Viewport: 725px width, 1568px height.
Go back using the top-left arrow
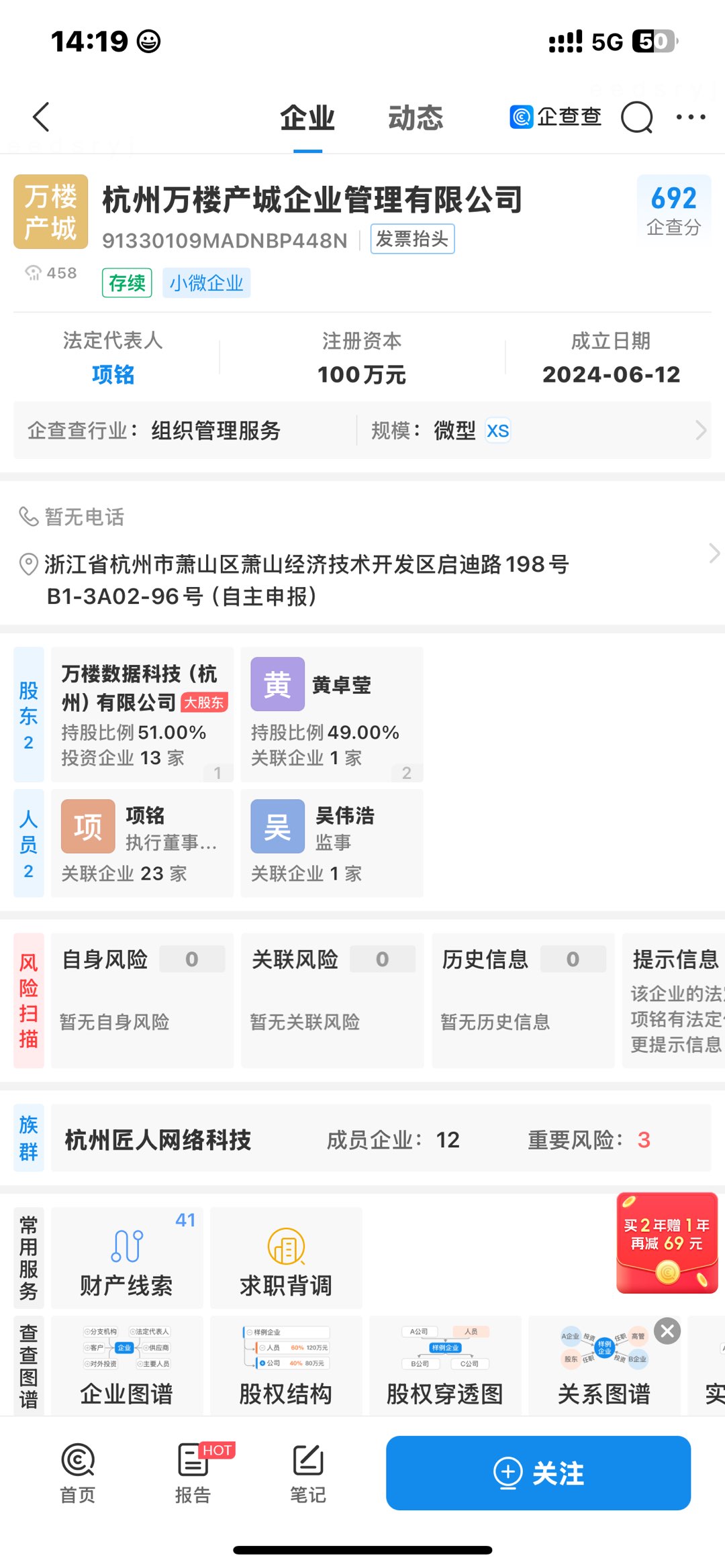[x=41, y=117]
